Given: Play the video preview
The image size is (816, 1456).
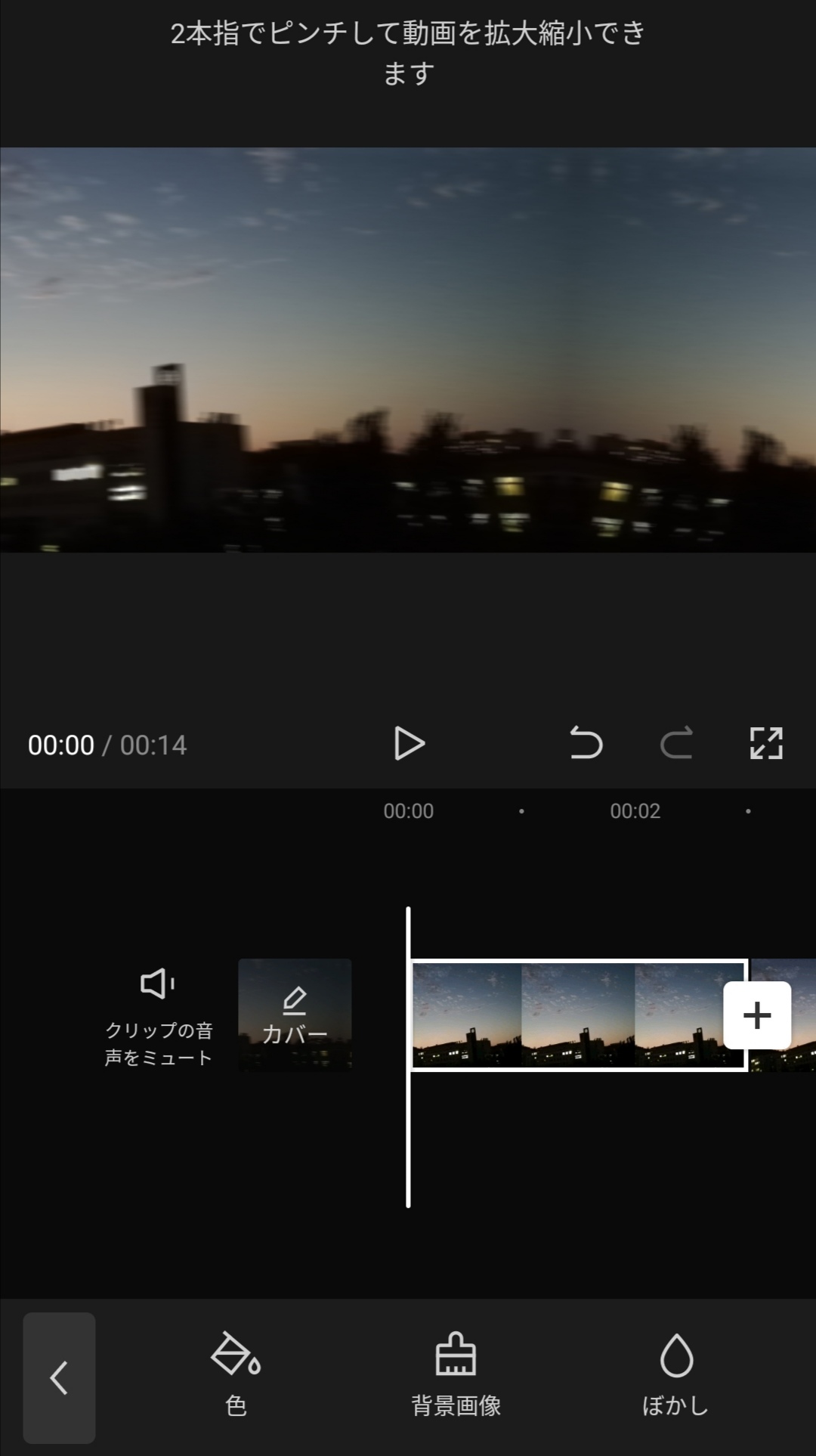Looking at the screenshot, I should pos(409,744).
